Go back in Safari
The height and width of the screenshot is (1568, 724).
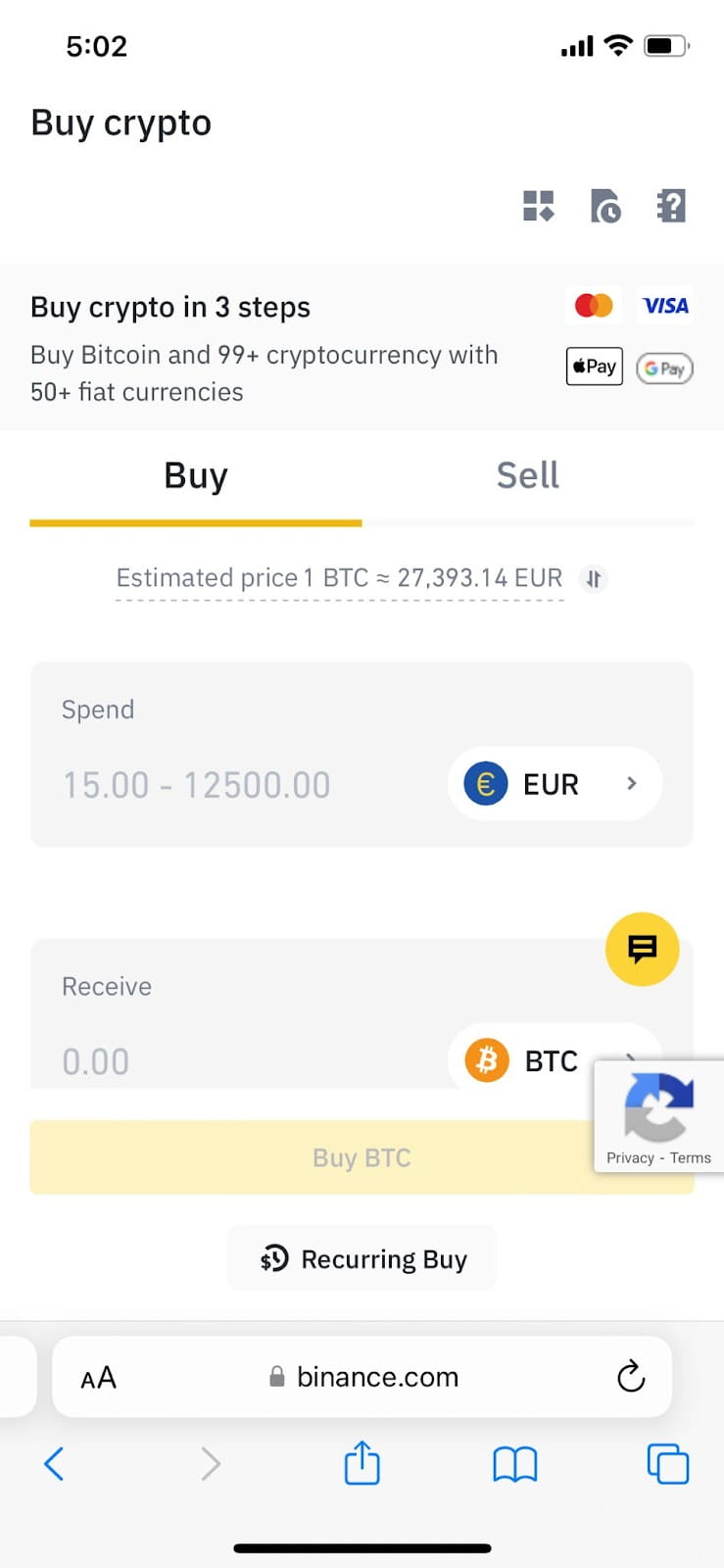tap(55, 1464)
